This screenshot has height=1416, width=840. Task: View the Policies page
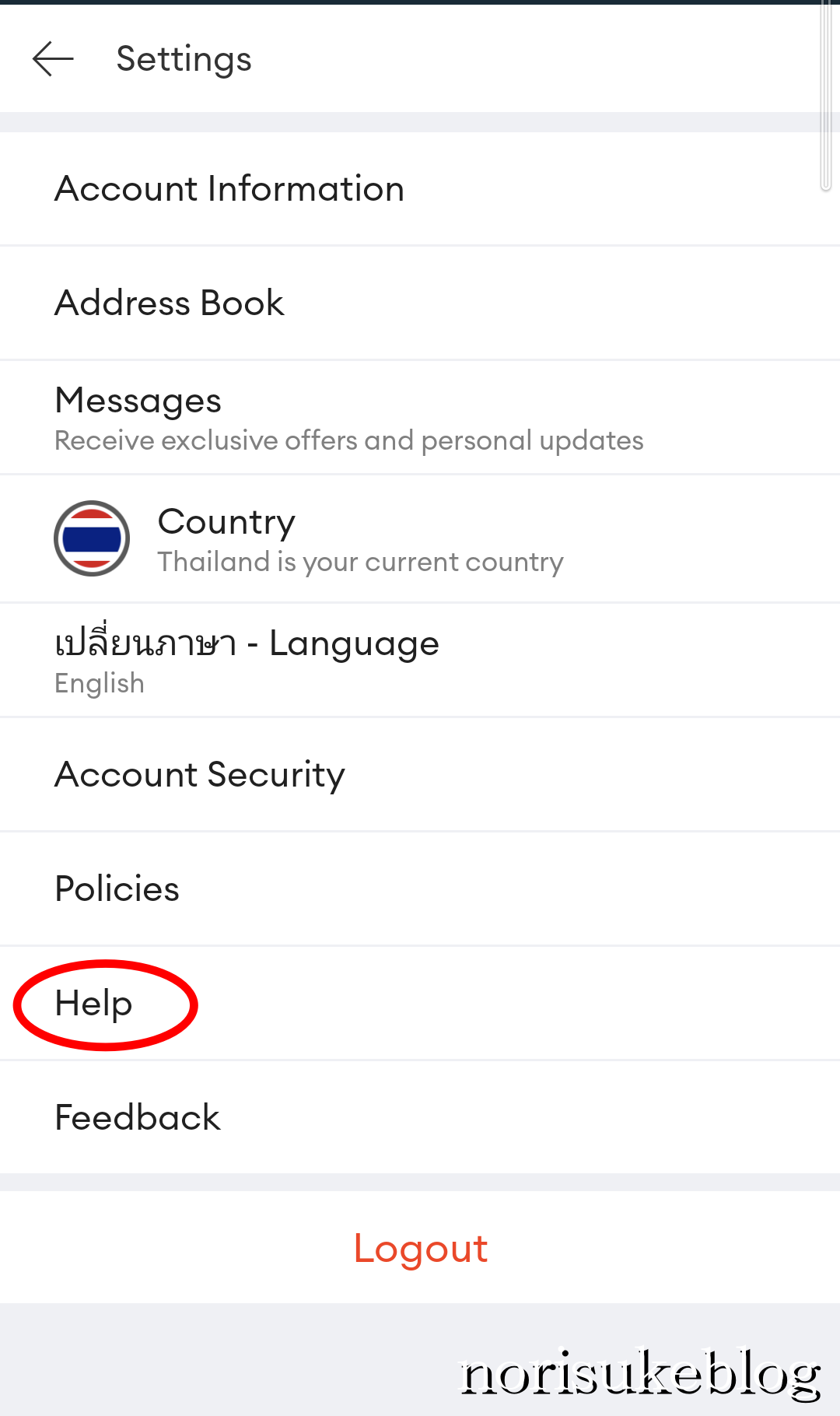pyautogui.click(x=420, y=889)
